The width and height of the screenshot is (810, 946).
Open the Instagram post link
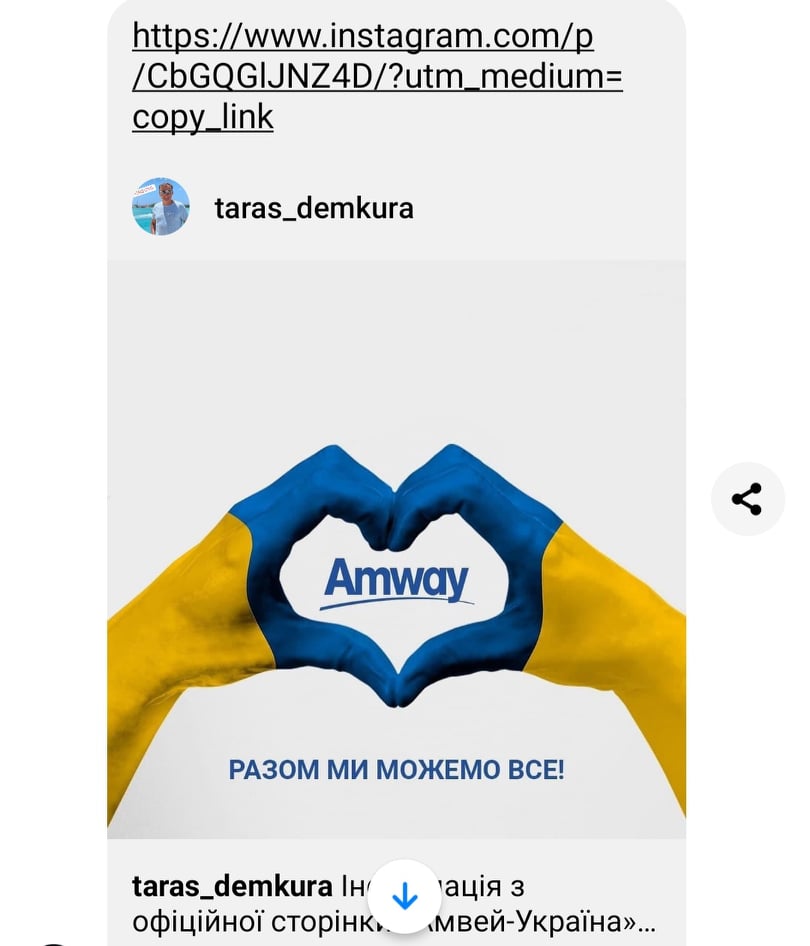376,78
